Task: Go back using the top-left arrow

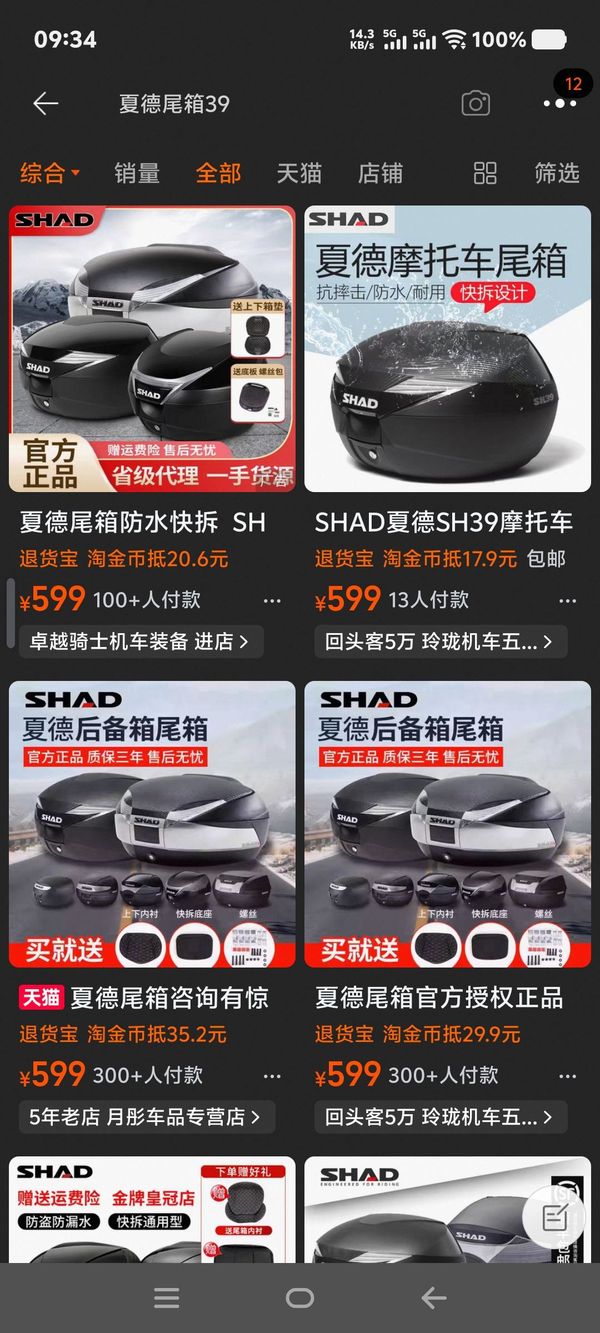Action: tap(45, 104)
